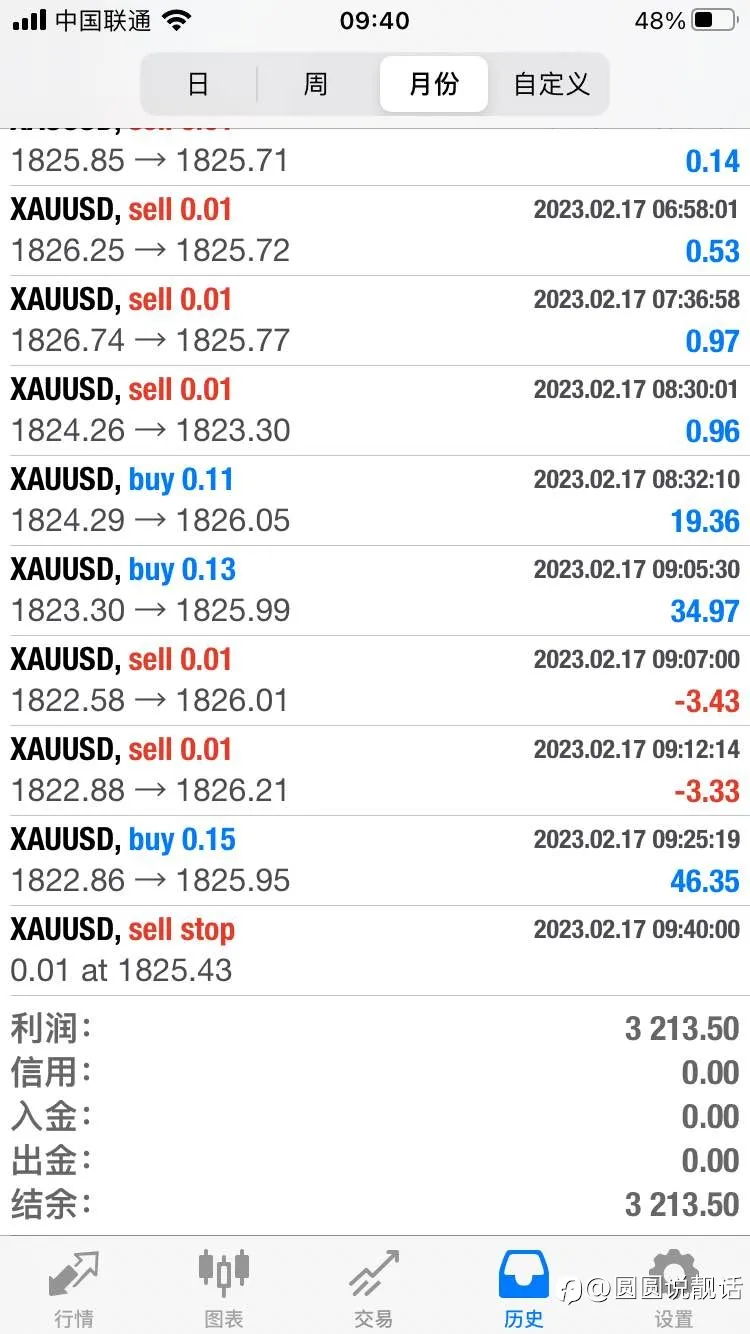This screenshot has width=750, height=1334.
Task: Open the 行情 quotes tab
Action: point(75,1288)
